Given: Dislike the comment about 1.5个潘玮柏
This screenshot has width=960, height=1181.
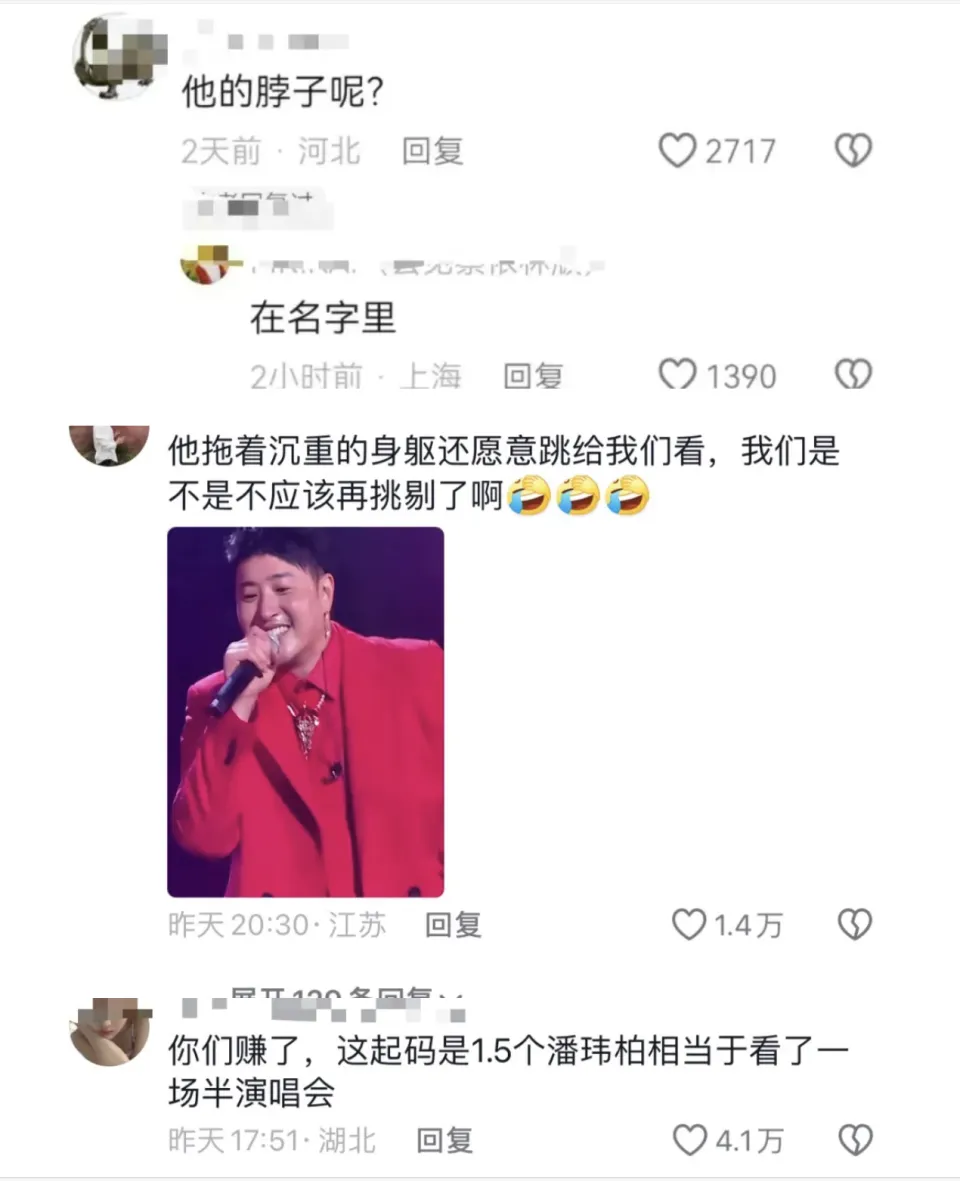Looking at the screenshot, I should (853, 1140).
